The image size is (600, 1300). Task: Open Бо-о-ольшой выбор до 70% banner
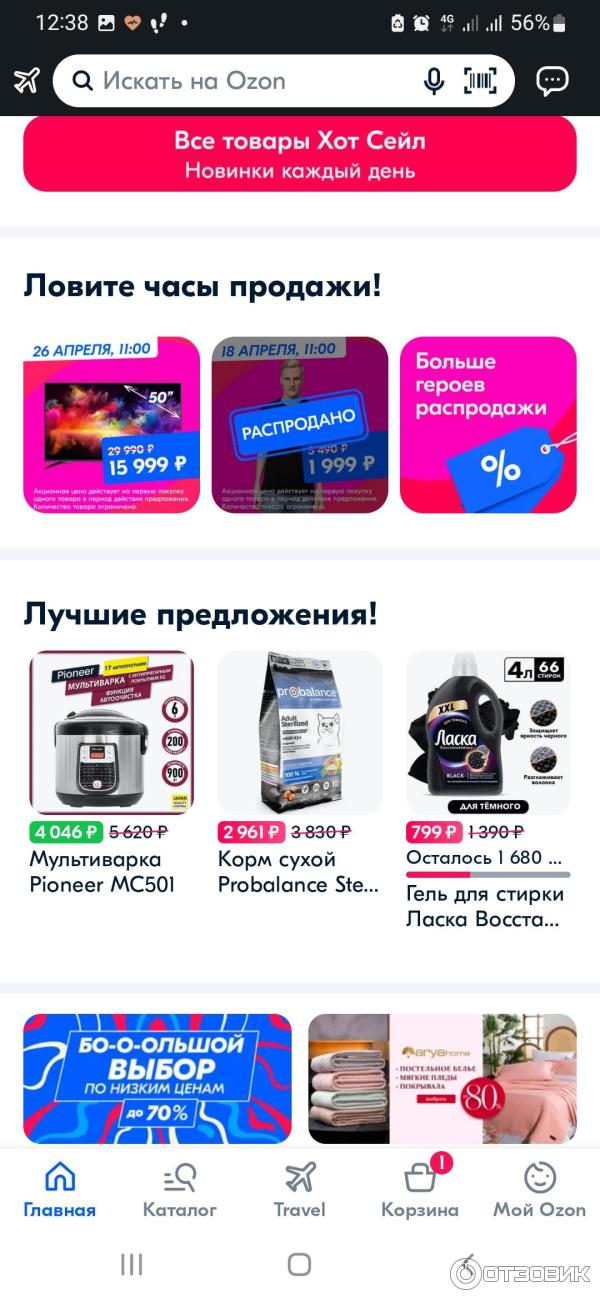[x=157, y=1078]
